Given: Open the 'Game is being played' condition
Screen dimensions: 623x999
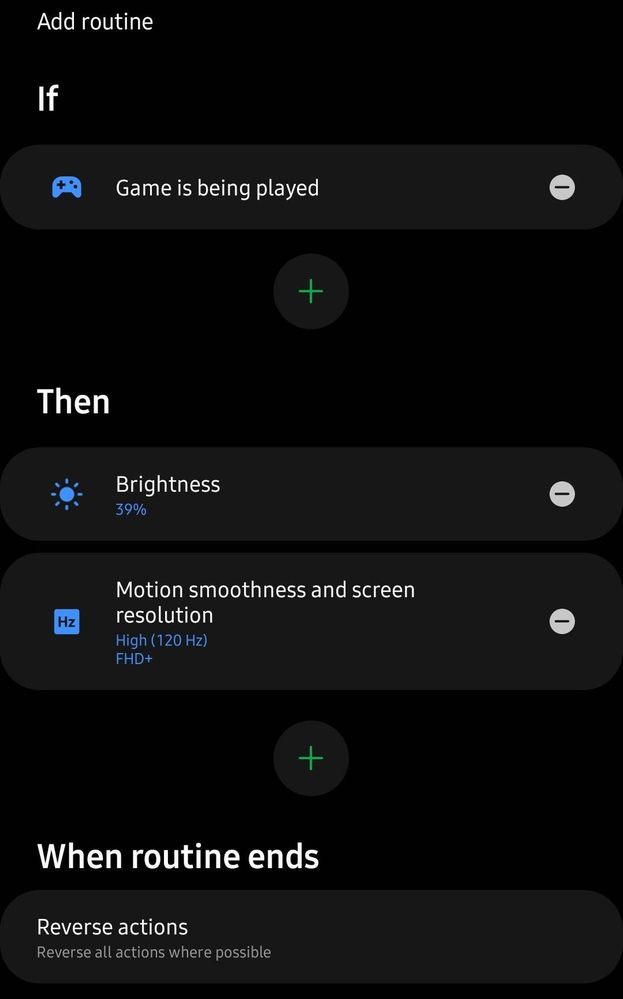Looking at the screenshot, I should click(x=312, y=187).
